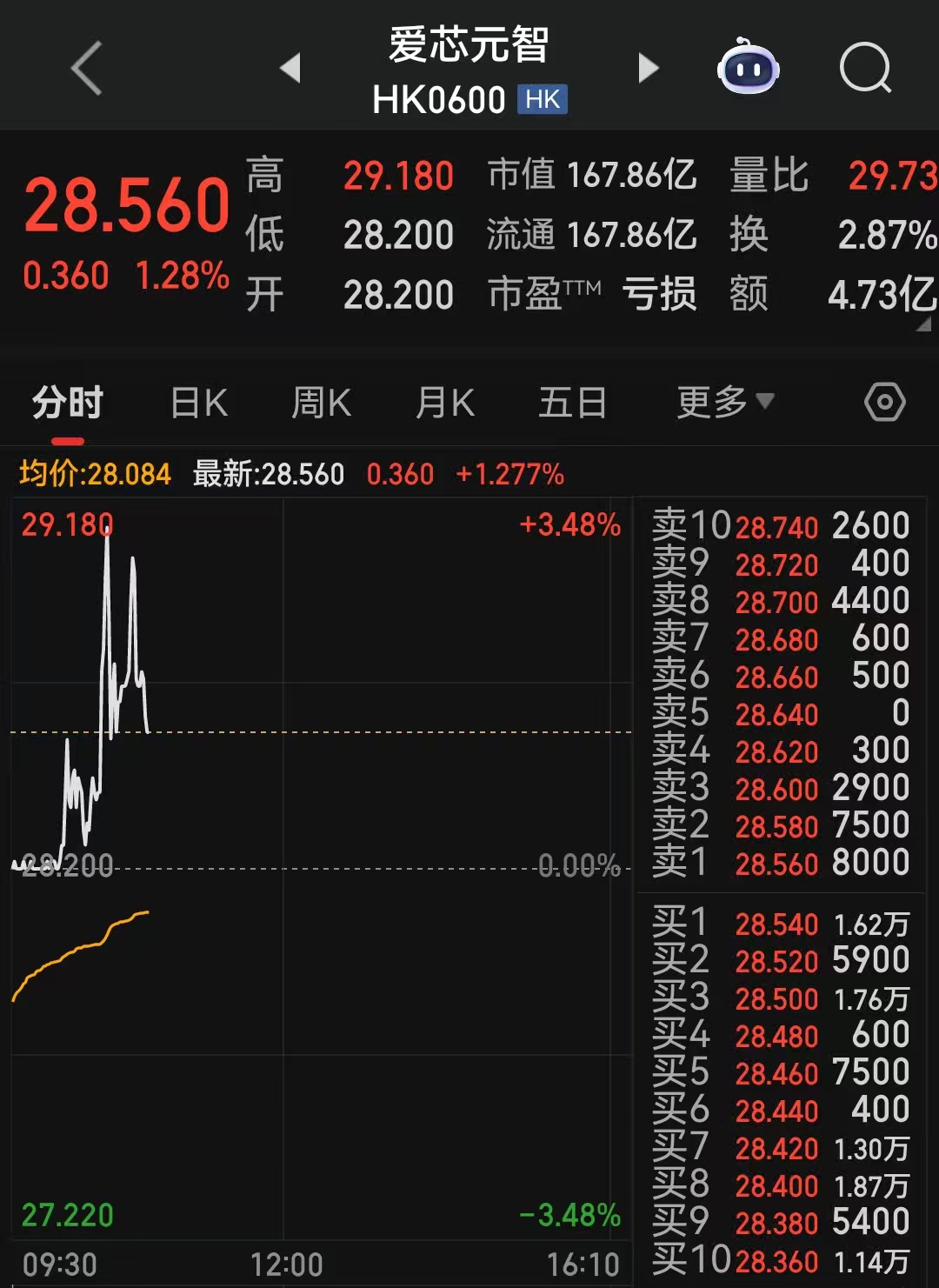Switch to the 日K chart tab
The width and height of the screenshot is (939, 1288).
(x=199, y=404)
